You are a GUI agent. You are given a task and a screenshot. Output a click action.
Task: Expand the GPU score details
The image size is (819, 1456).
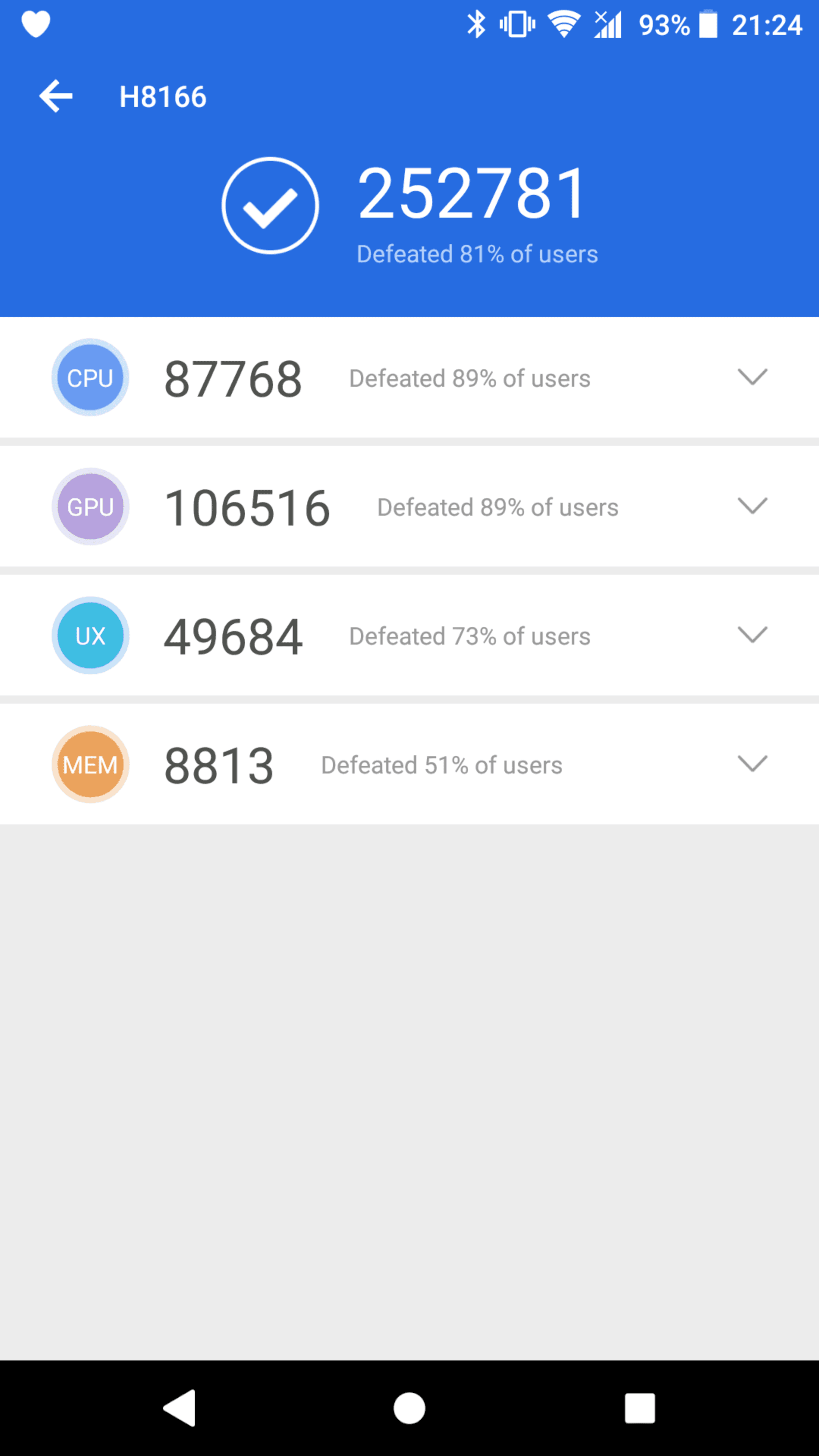[x=752, y=506]
